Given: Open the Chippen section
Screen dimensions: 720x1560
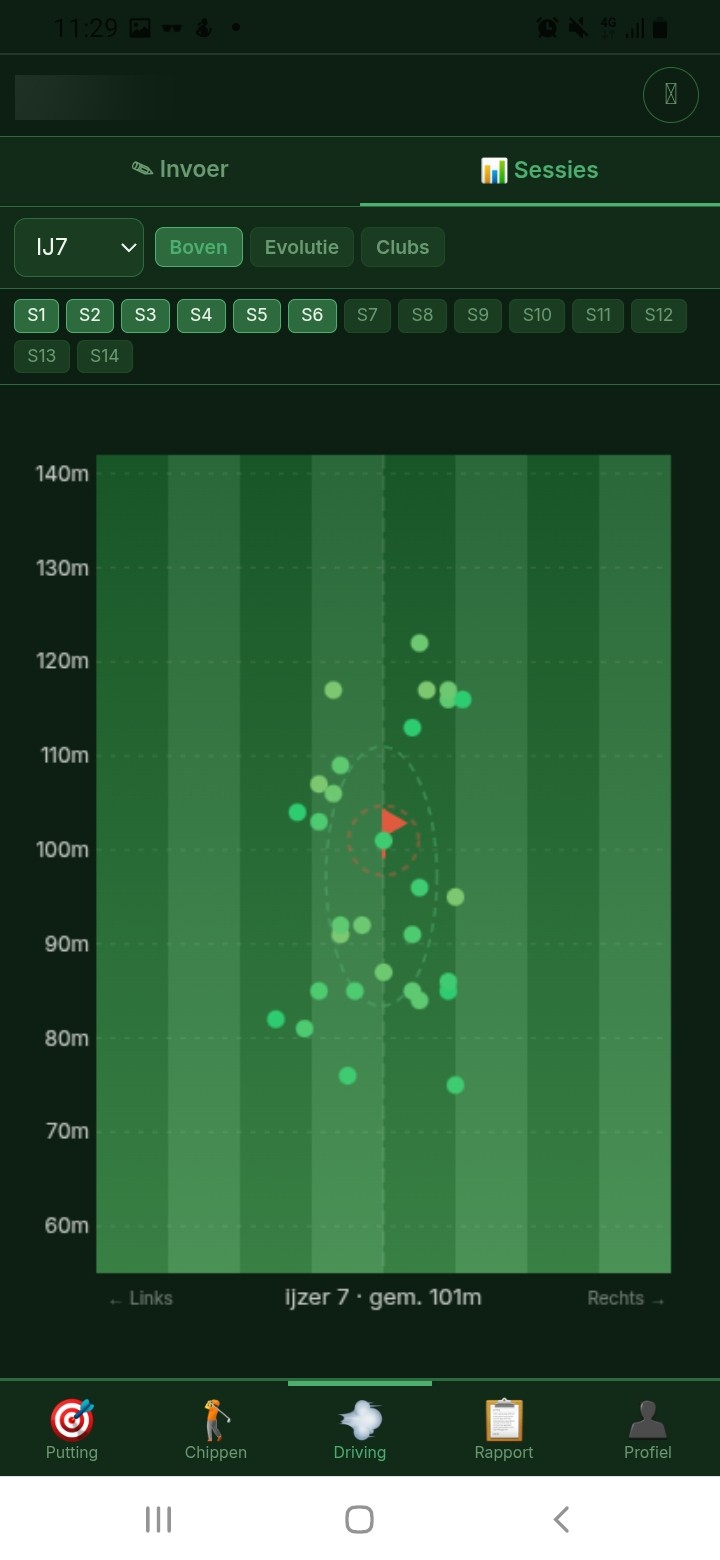Looking at the screenshot, I should [x=216, y=1430].
